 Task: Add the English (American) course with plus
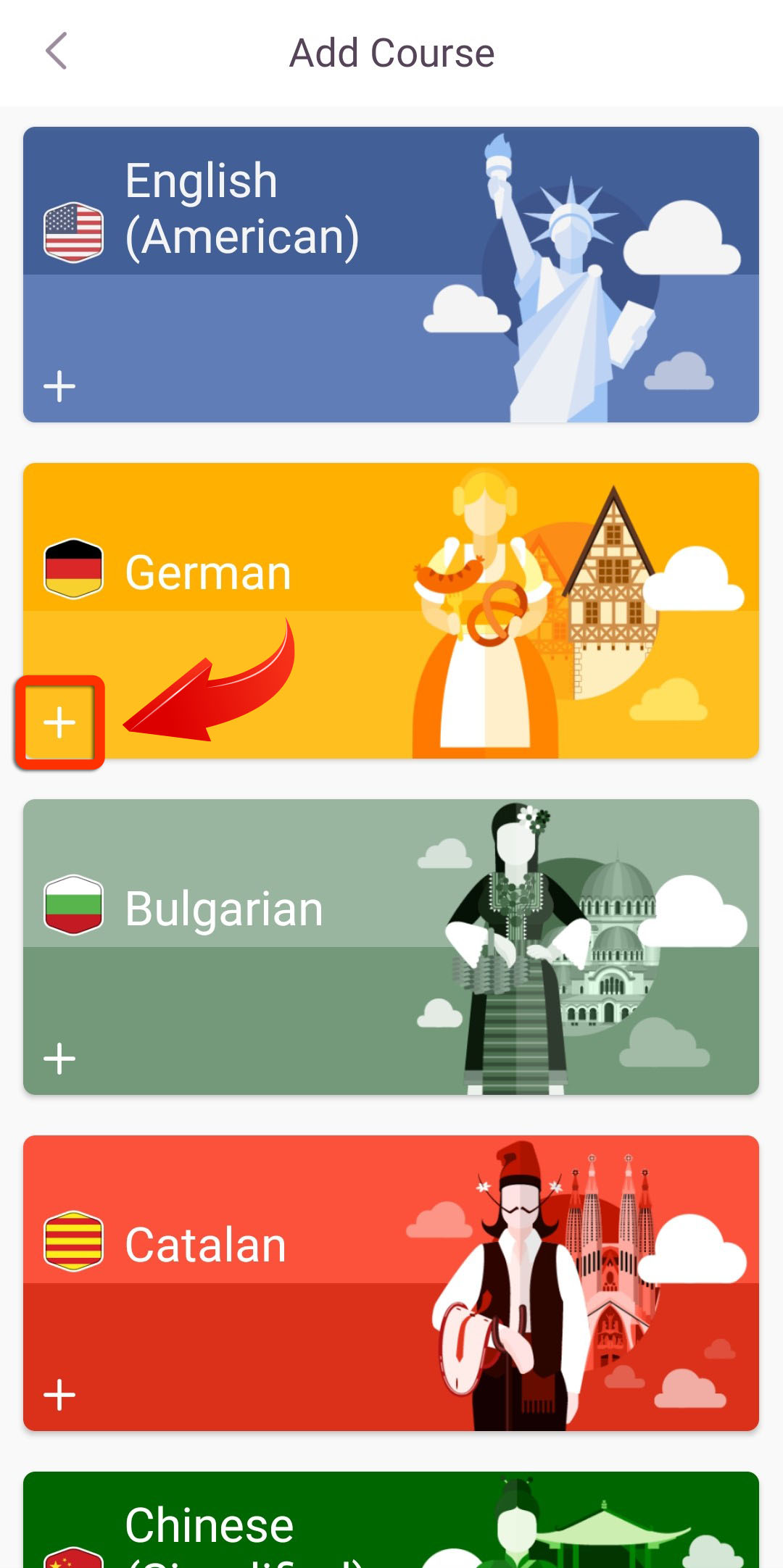pyautogui.click(x=59, y=386)
